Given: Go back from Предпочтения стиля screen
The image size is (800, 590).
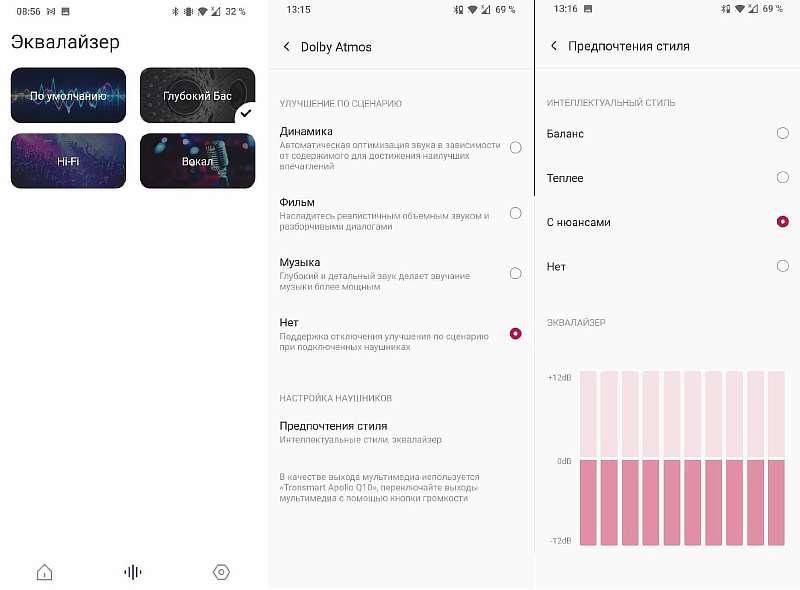Looking at the screenshot, I should 554,46.
